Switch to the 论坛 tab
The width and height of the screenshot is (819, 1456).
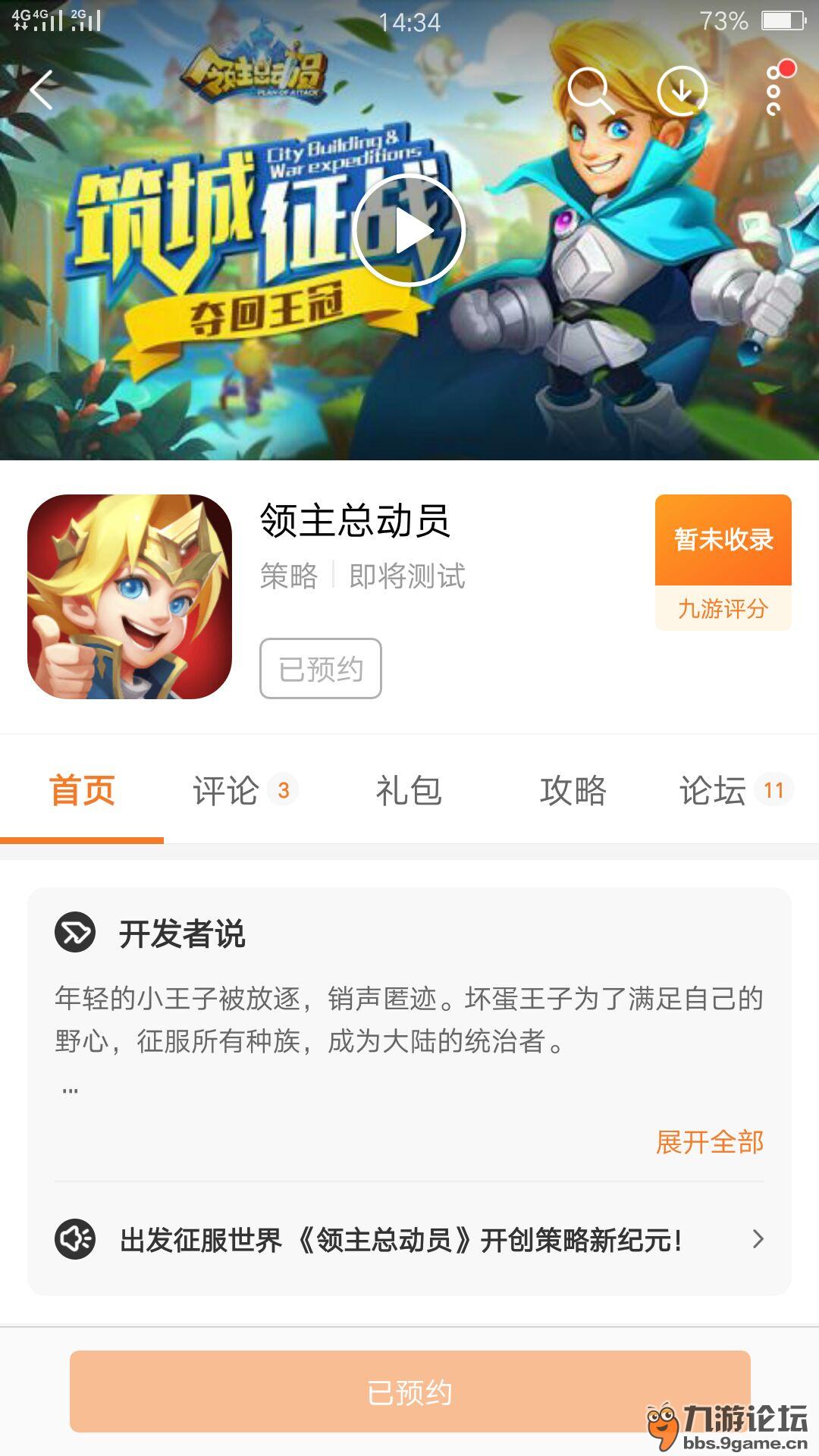[736, 790]
